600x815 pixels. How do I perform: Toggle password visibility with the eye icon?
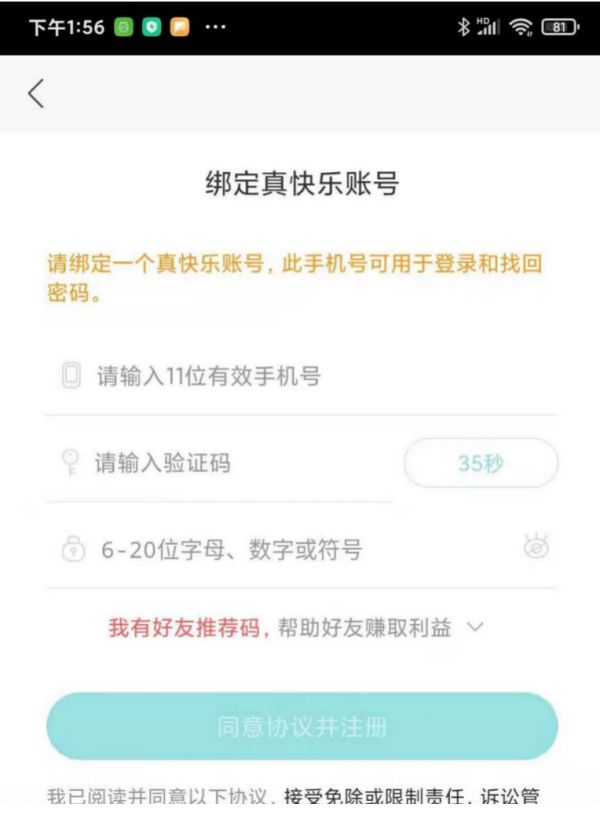click(x=537, y=547)
